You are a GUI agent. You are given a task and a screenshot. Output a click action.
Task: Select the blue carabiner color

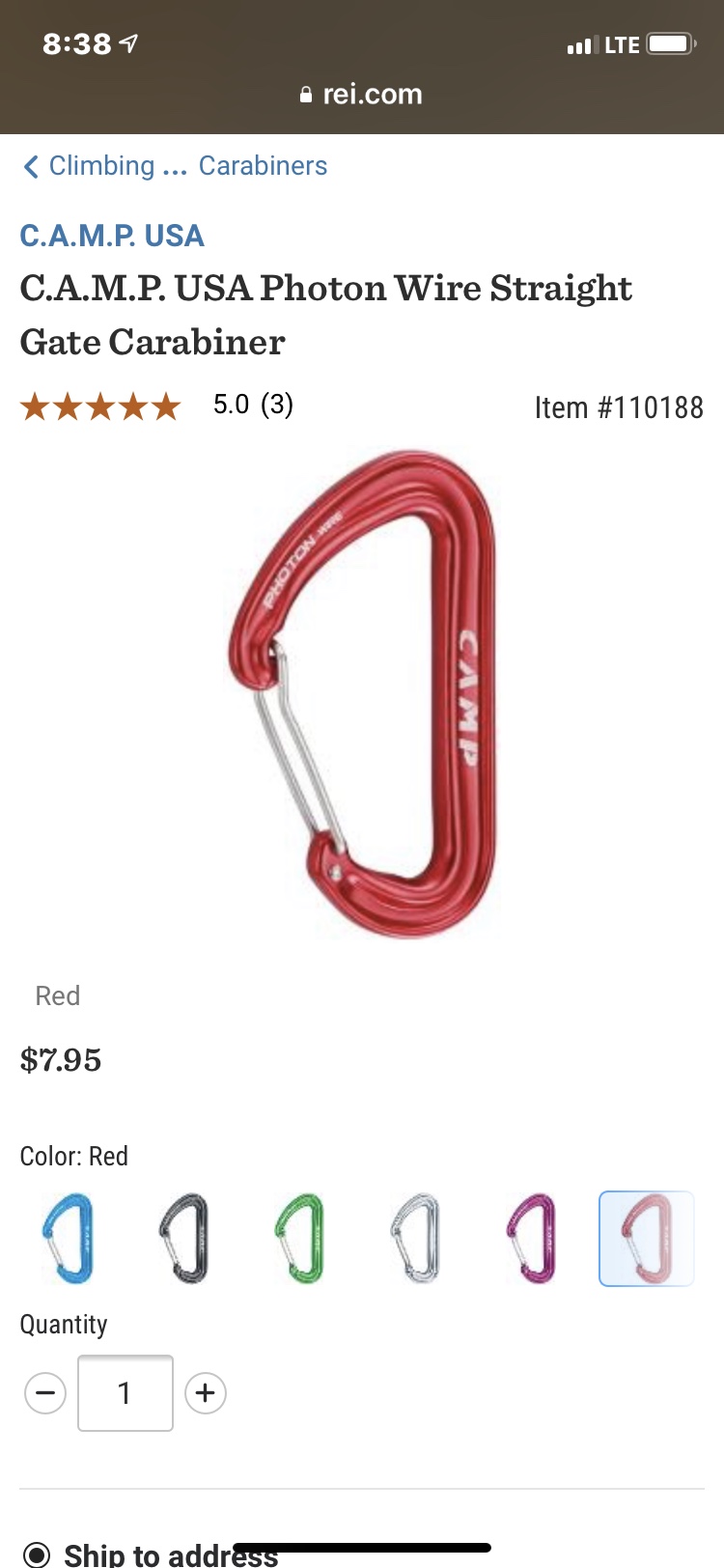(68, 1238)
